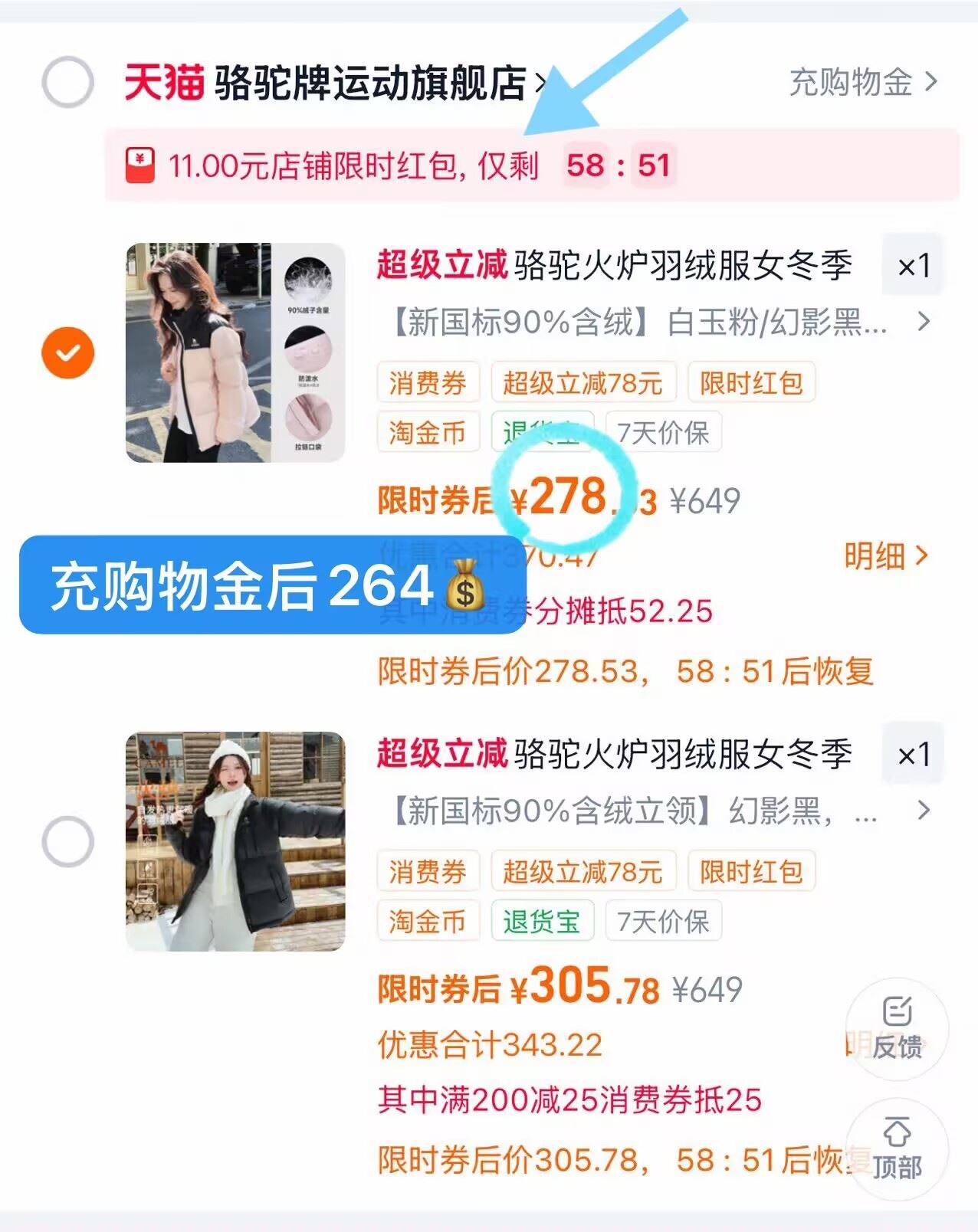Image resolution: width=978 pixels, height=1232 pixels.
Task: Uncheck the pink down jacket item
Action: point(67,353)
